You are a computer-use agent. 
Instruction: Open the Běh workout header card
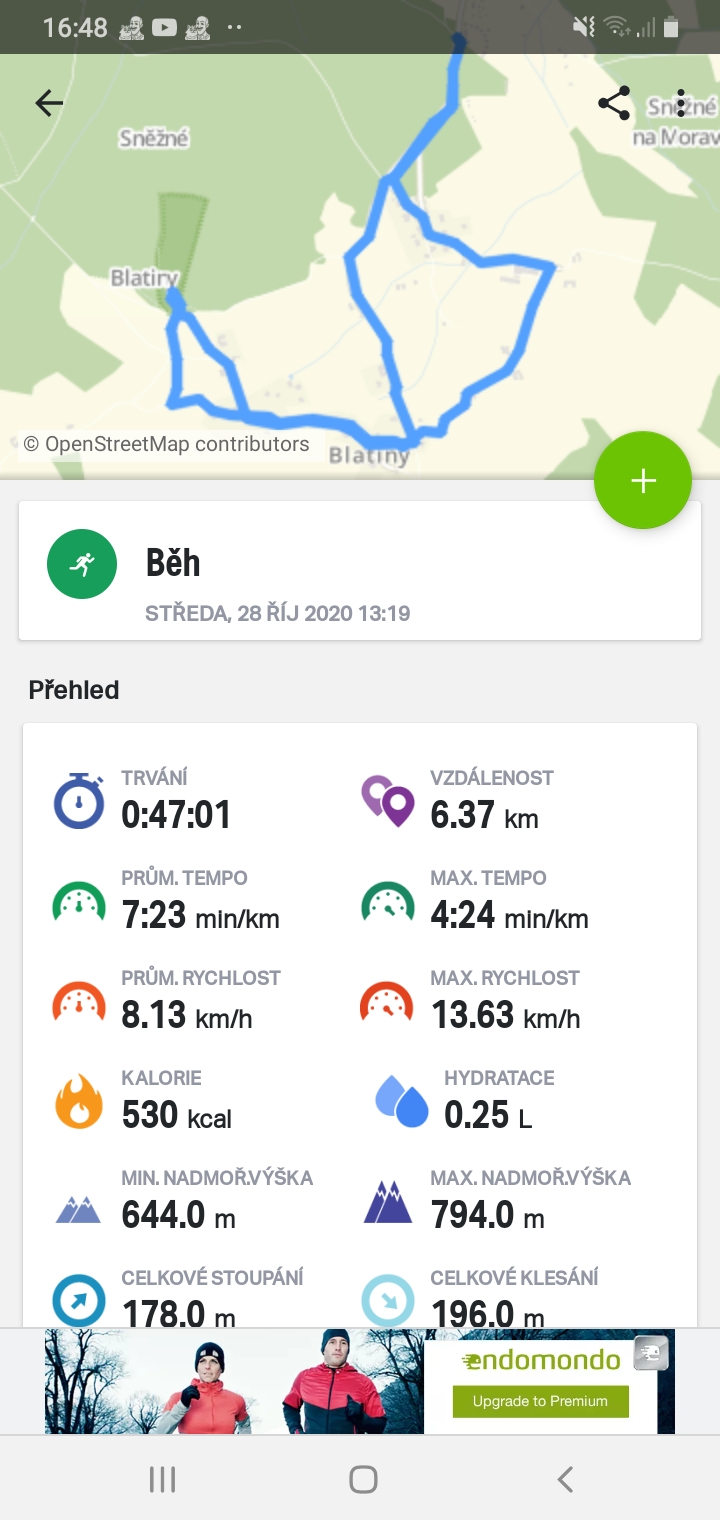tap(360, 571)
